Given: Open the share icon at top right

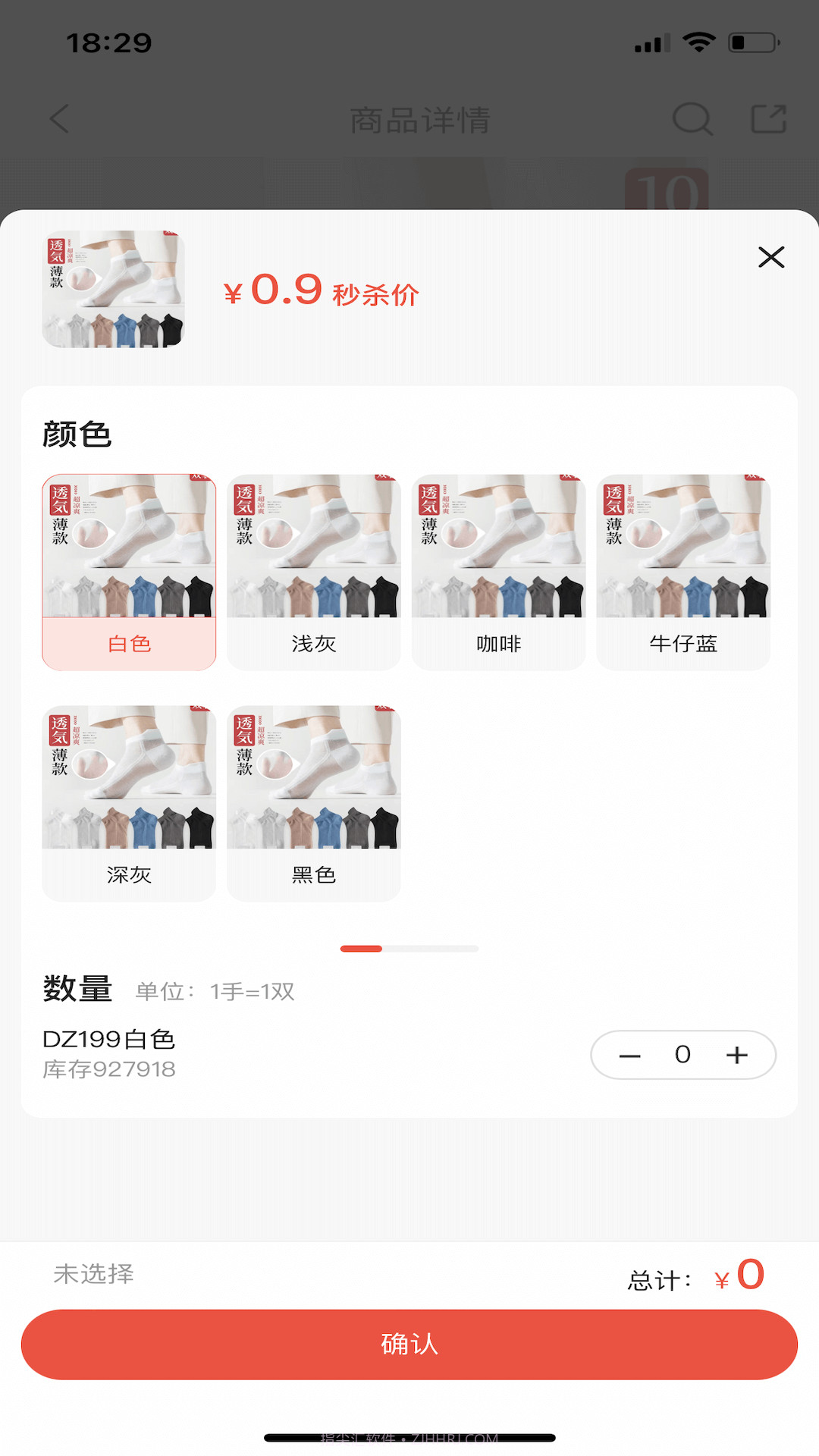Looking at the screenshot, I should (768, 118).
